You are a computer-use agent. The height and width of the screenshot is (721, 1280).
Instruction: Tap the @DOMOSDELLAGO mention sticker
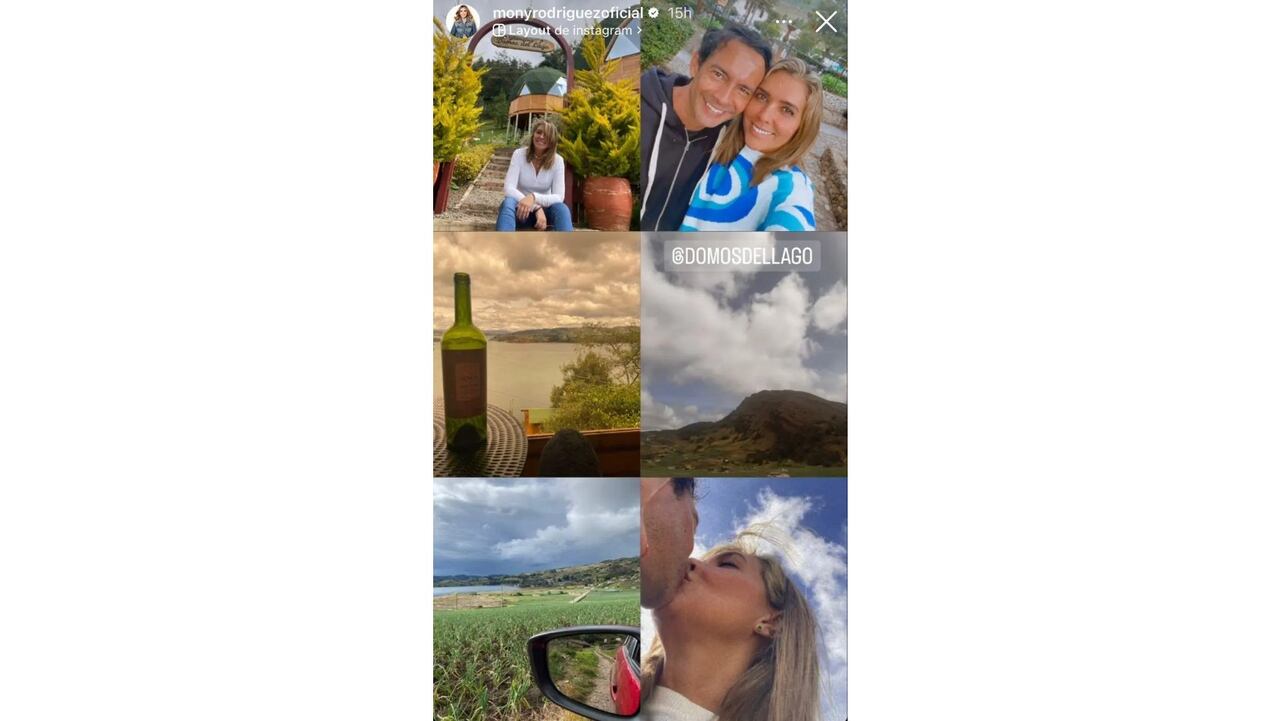coord(742,256)
